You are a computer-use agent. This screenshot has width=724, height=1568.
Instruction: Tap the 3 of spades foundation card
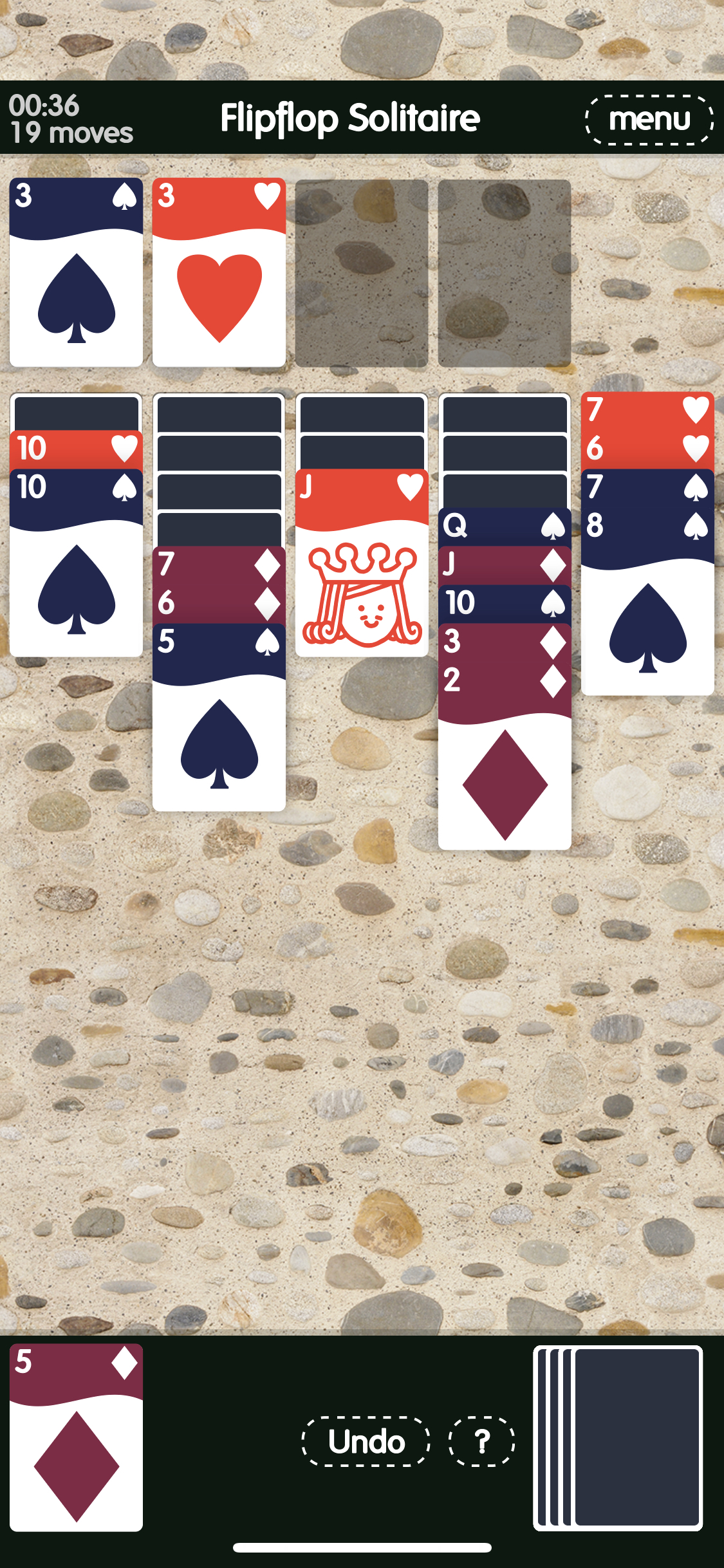(76, 272)
